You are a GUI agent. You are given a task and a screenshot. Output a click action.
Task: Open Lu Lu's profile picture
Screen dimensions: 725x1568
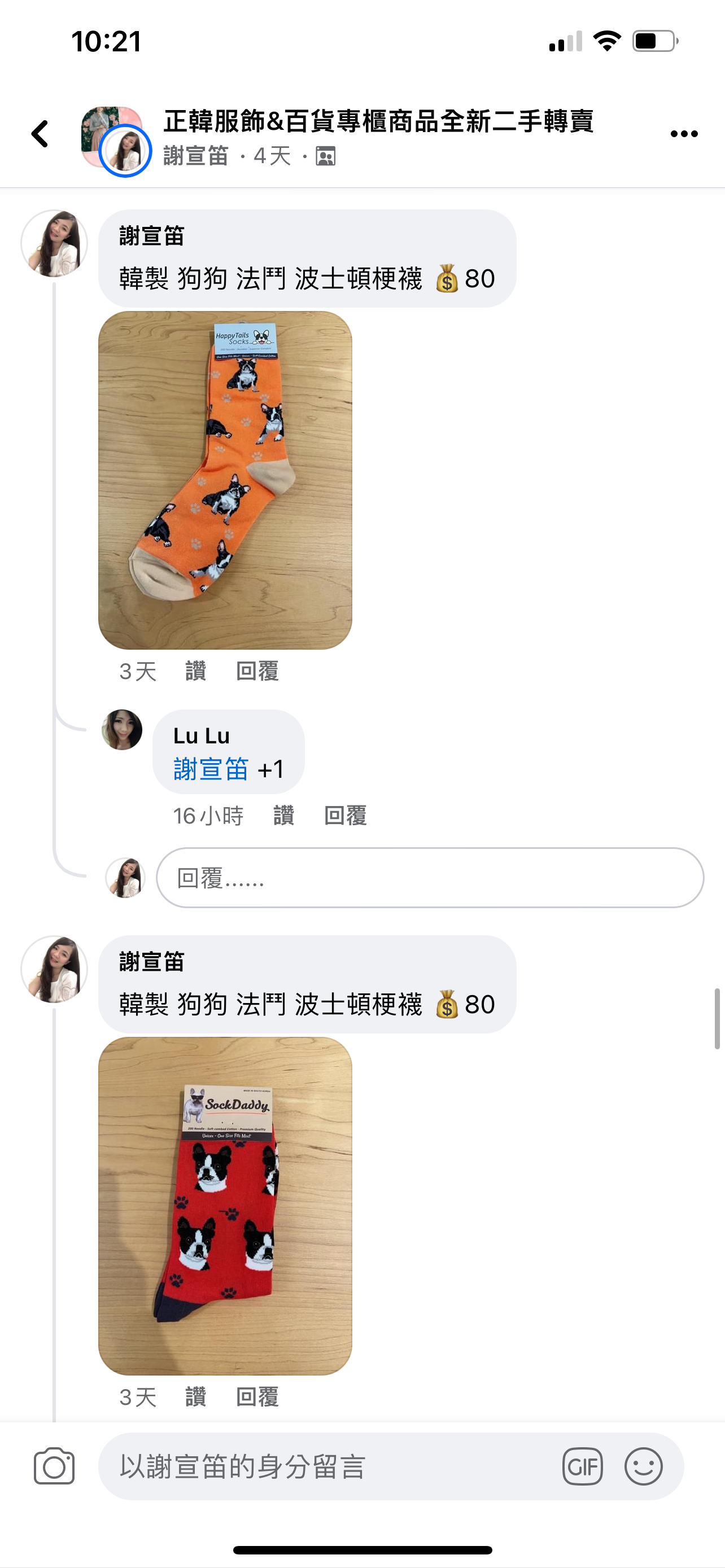[x=122, y=729]
